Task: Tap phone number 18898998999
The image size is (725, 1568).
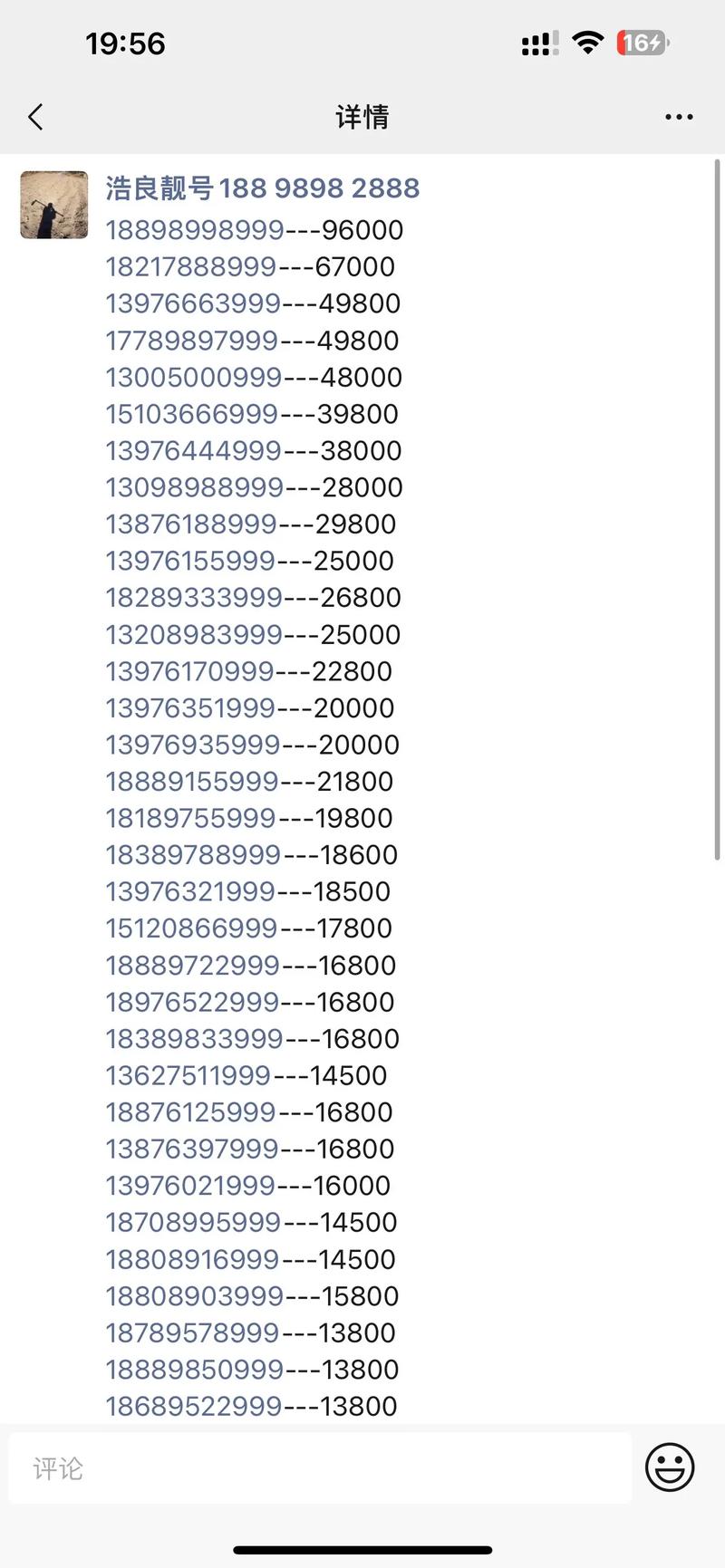Action: [195, 230]
